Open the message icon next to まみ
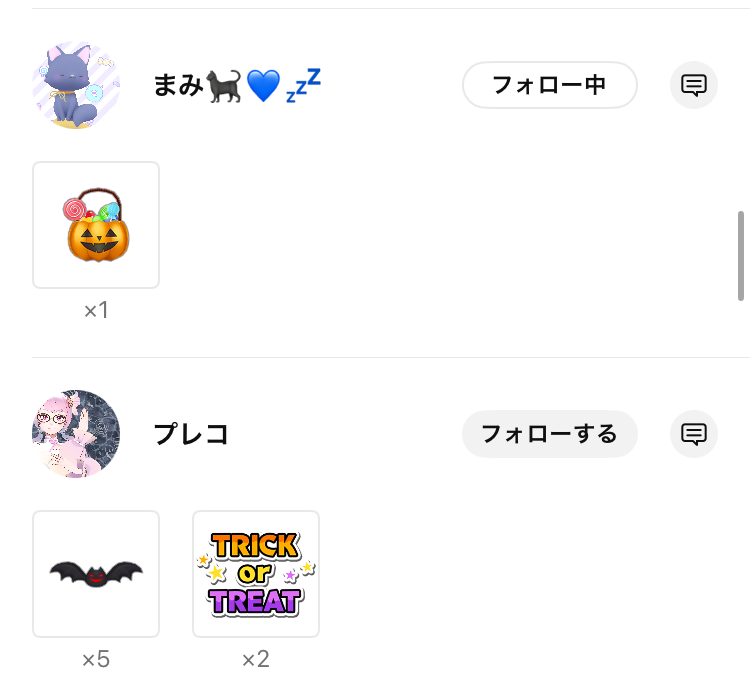 point(694,85)
